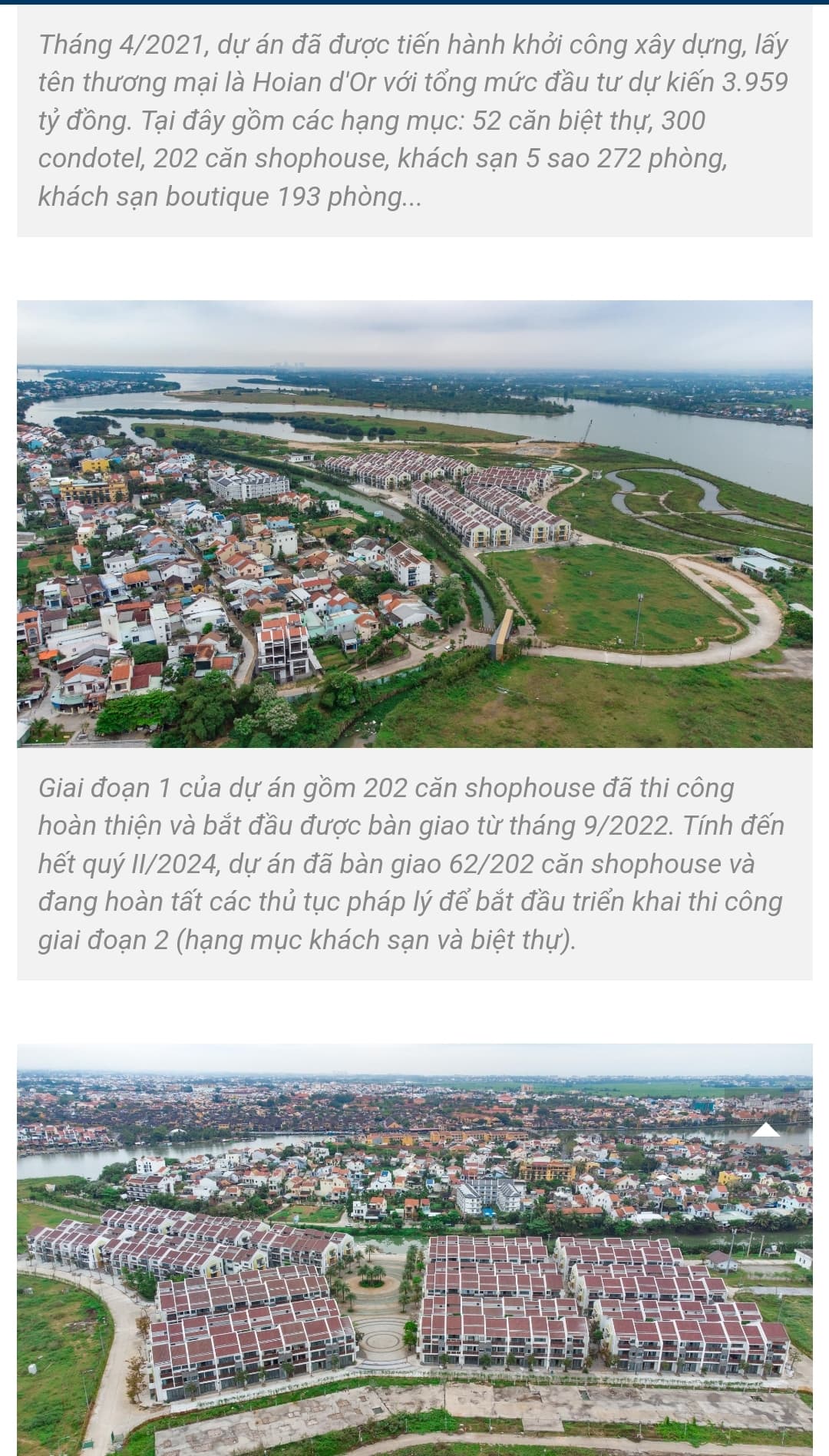Tap the scroll-to-top arrow button

765,1130
